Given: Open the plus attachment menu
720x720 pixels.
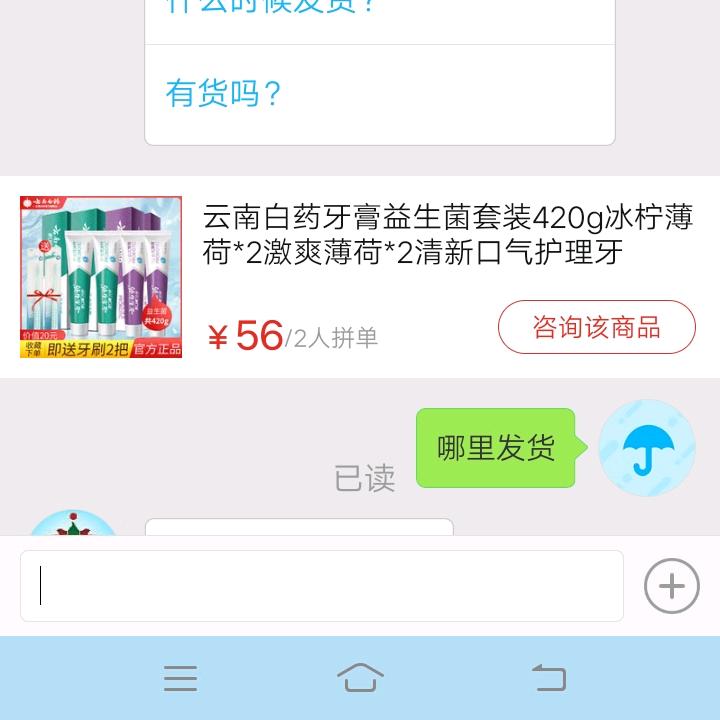Looking at the screenshot, I should pyautogui.click(x=671, y=586).
